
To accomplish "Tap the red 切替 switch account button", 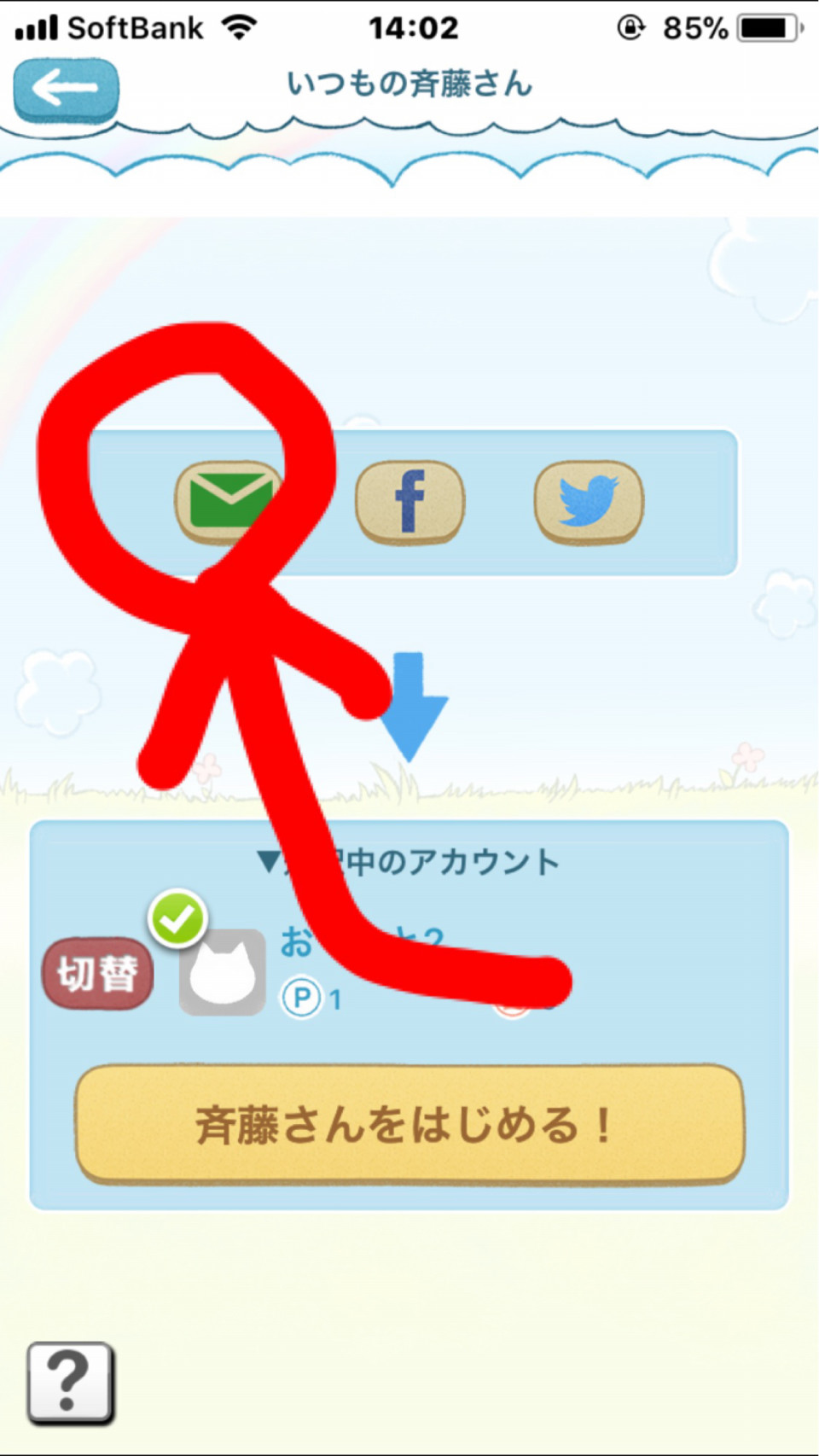I will pos(98,974).
